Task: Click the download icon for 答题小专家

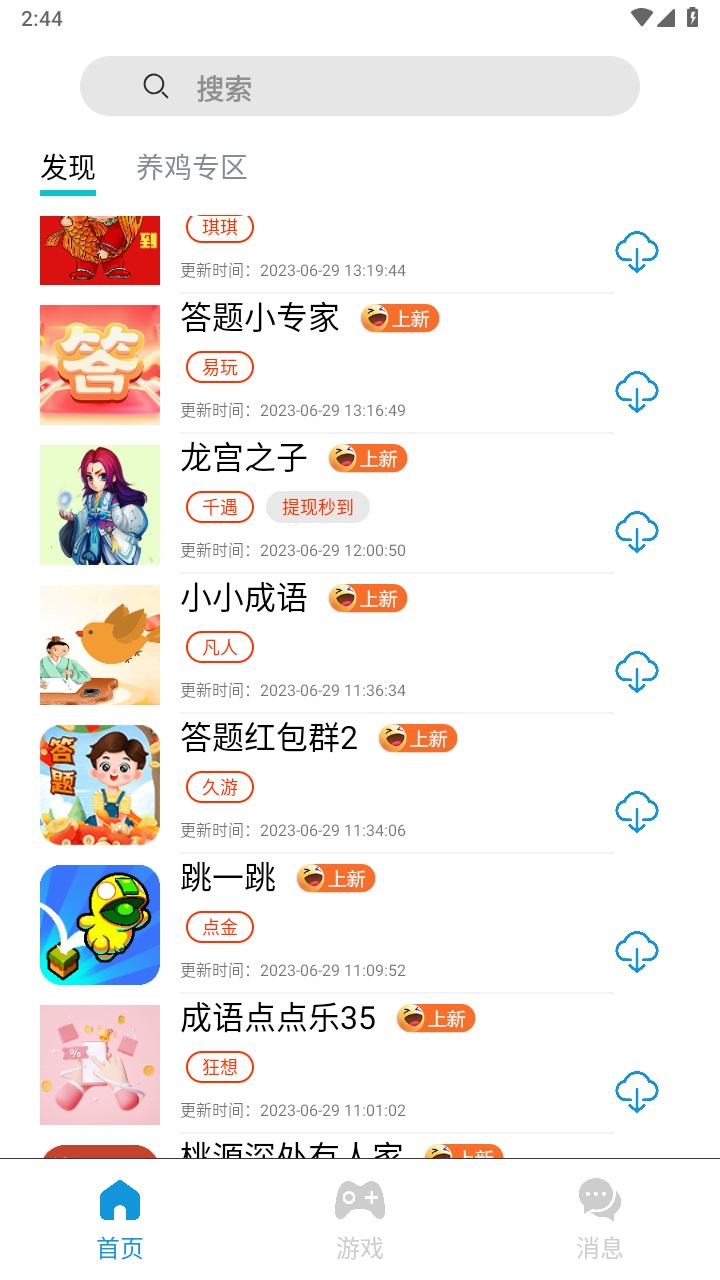Action: coord(636,392)
